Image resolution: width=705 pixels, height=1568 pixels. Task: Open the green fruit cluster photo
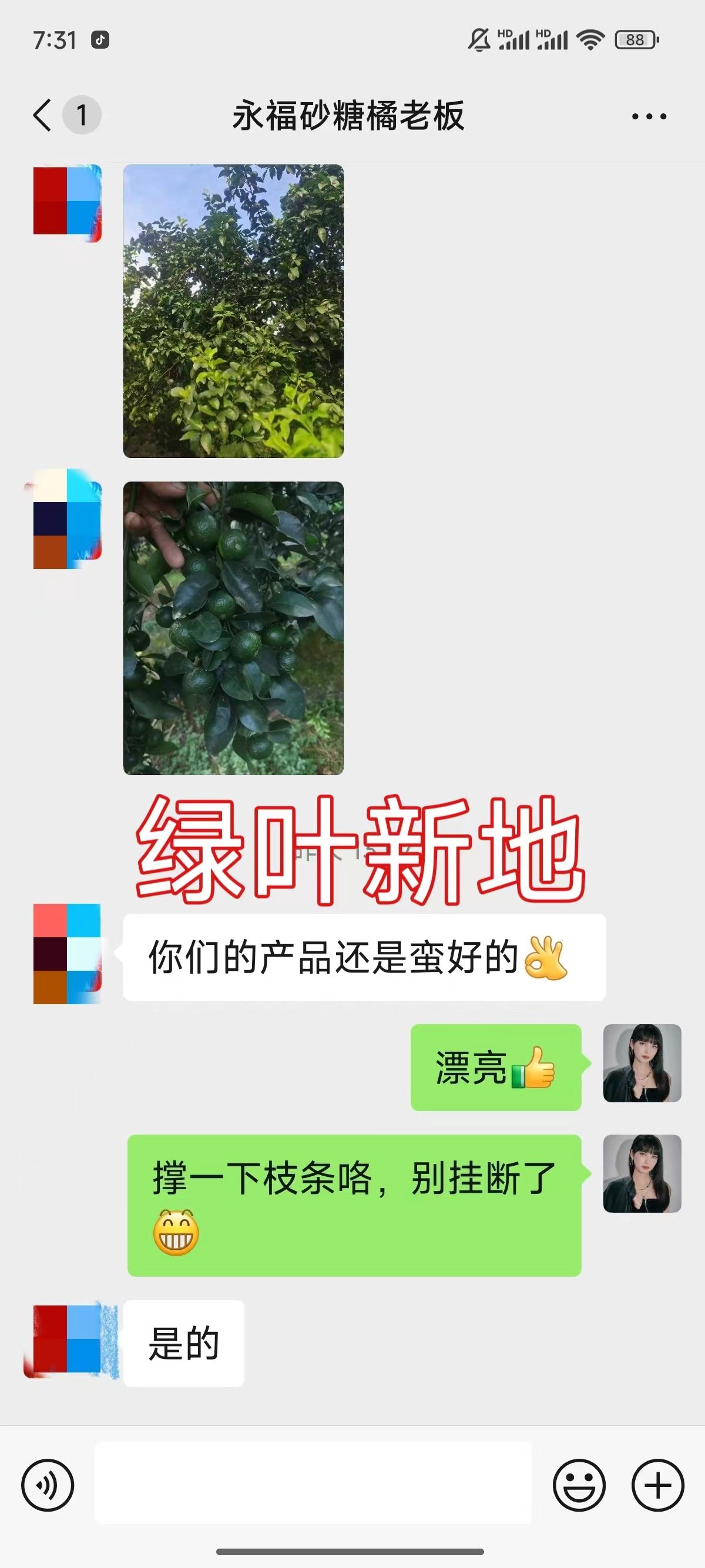[233, 628]
